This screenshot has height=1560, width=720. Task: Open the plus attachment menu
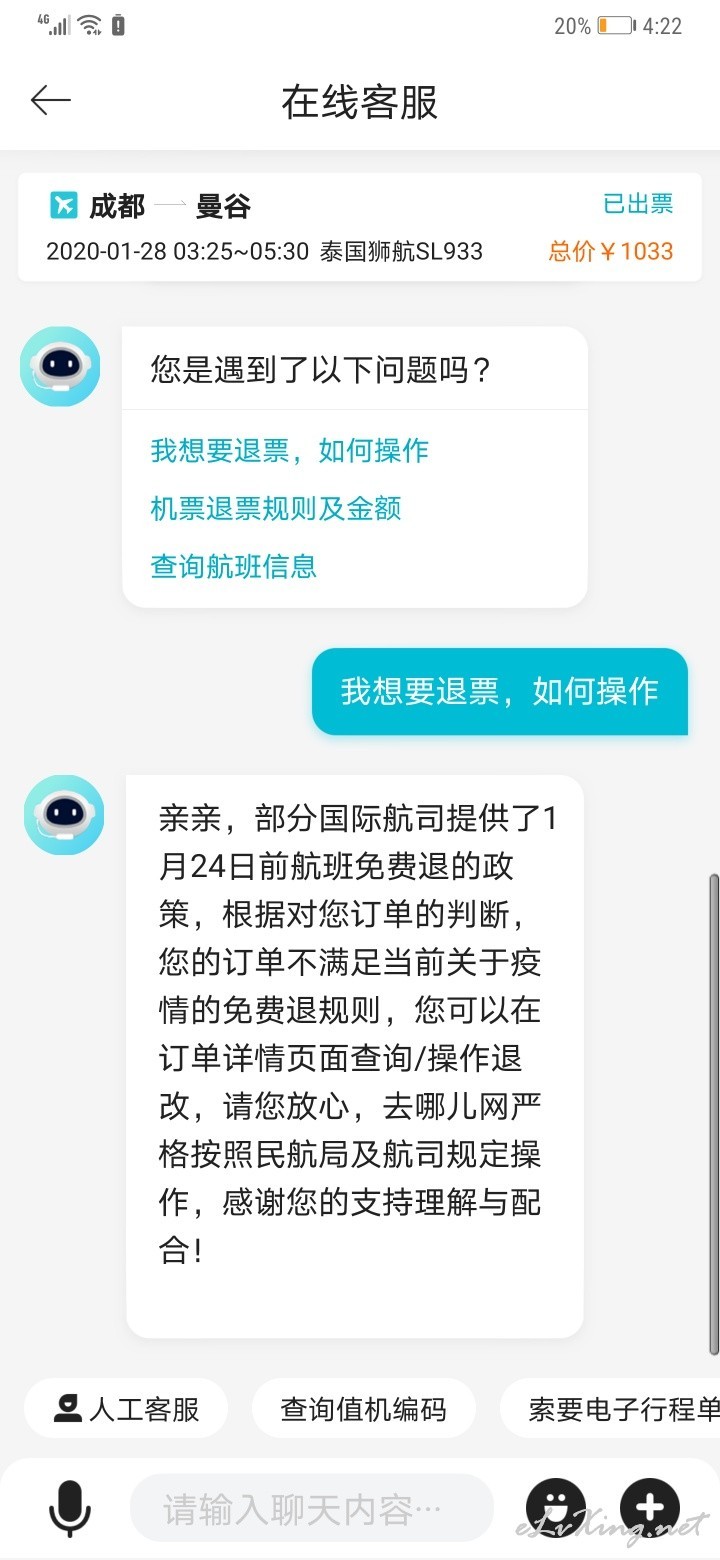(650, 1508)
